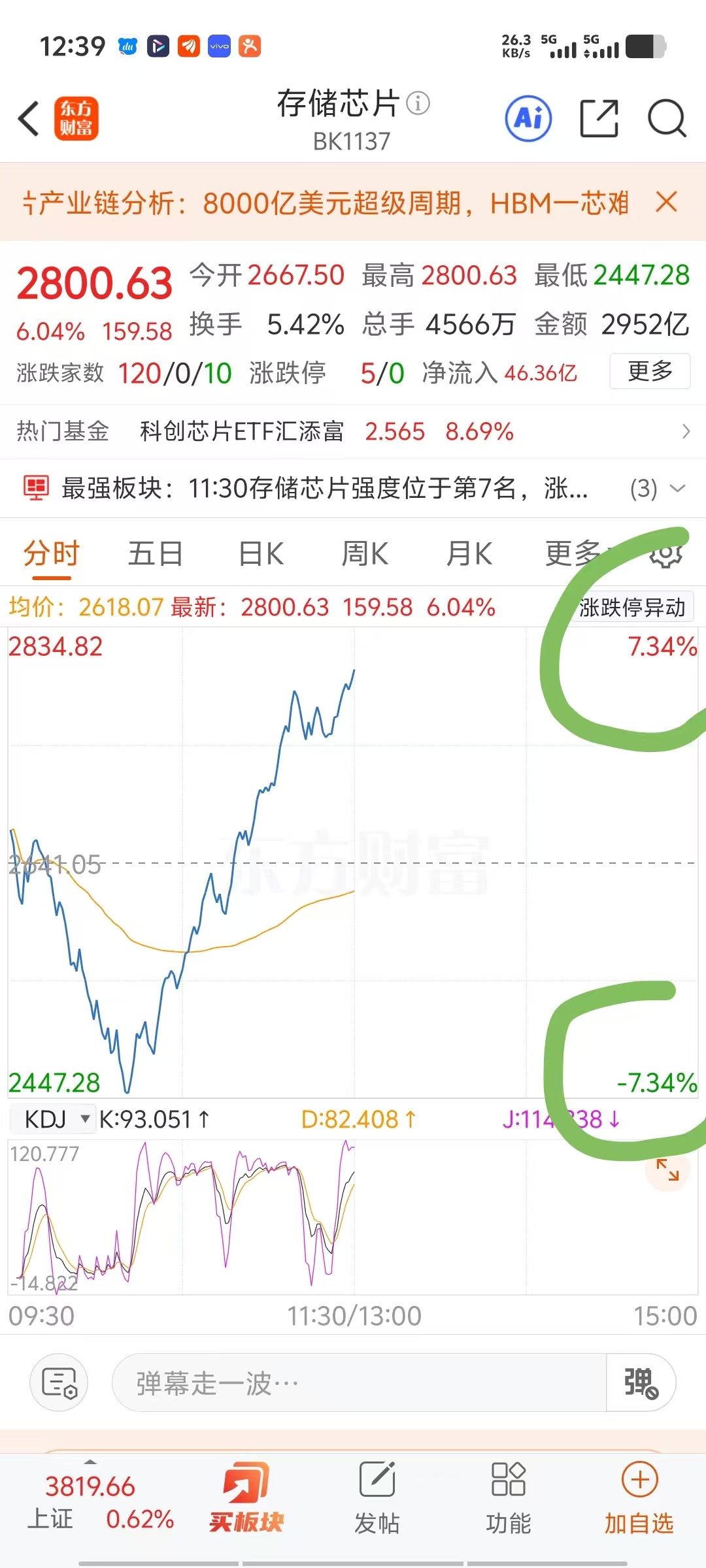The height and width of the screenshot is (1568, 706).
Task: Open the search magnifier
Action: point(666,119)
